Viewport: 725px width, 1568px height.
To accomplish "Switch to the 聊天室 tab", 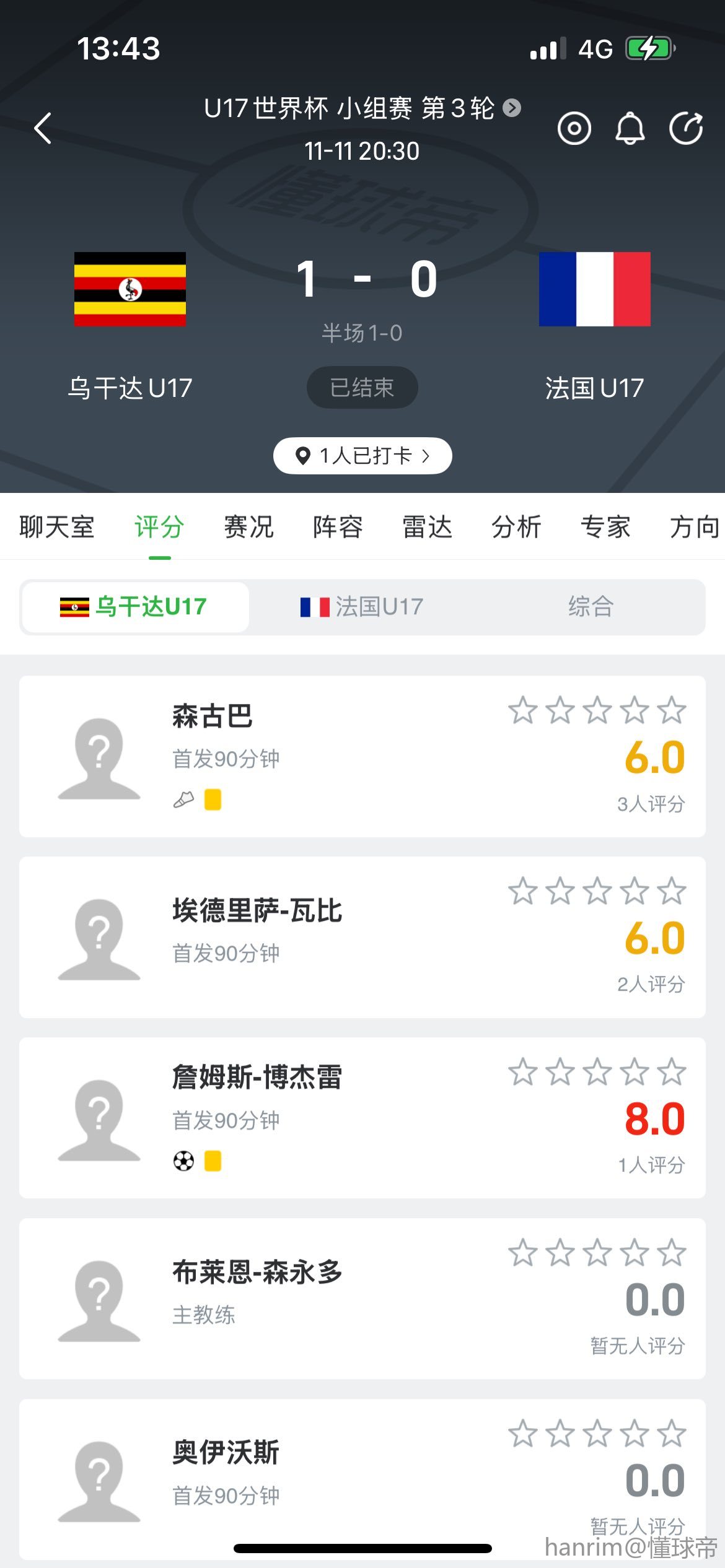I will (56, 527).
